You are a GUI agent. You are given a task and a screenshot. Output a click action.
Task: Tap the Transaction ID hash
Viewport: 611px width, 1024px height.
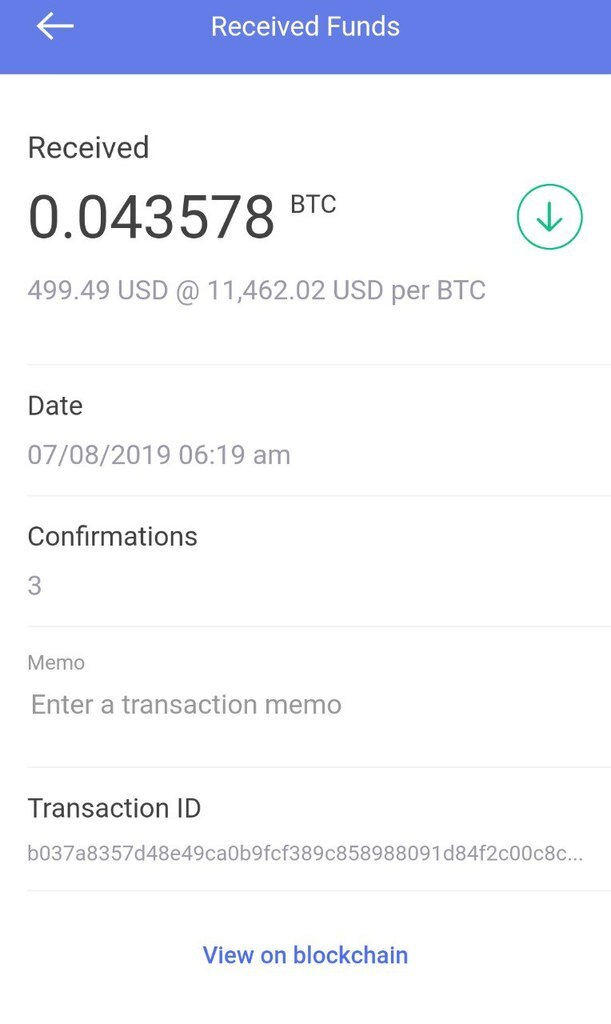pyautogui.click(x=304, y=854)
